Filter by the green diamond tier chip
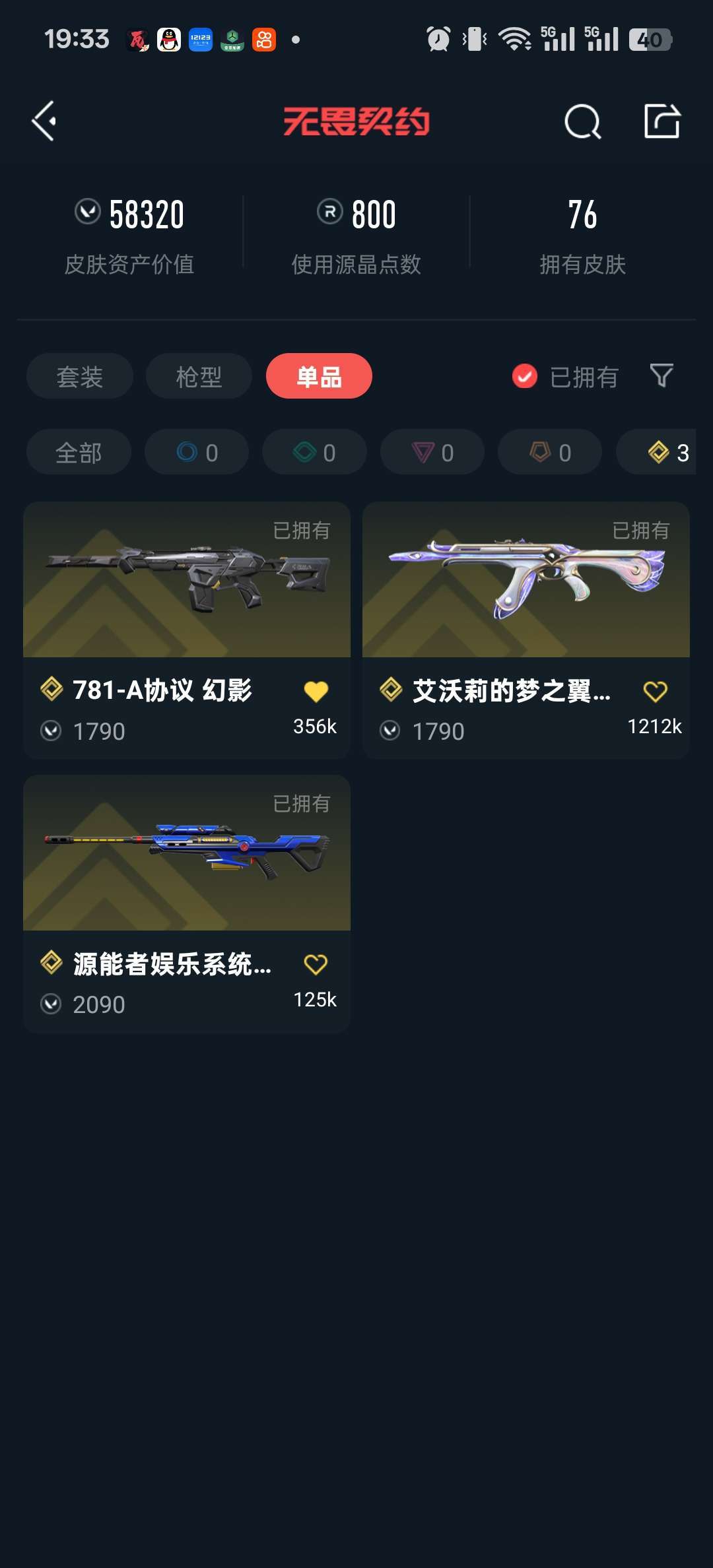 pyautogui.click(x=314, y=452)
